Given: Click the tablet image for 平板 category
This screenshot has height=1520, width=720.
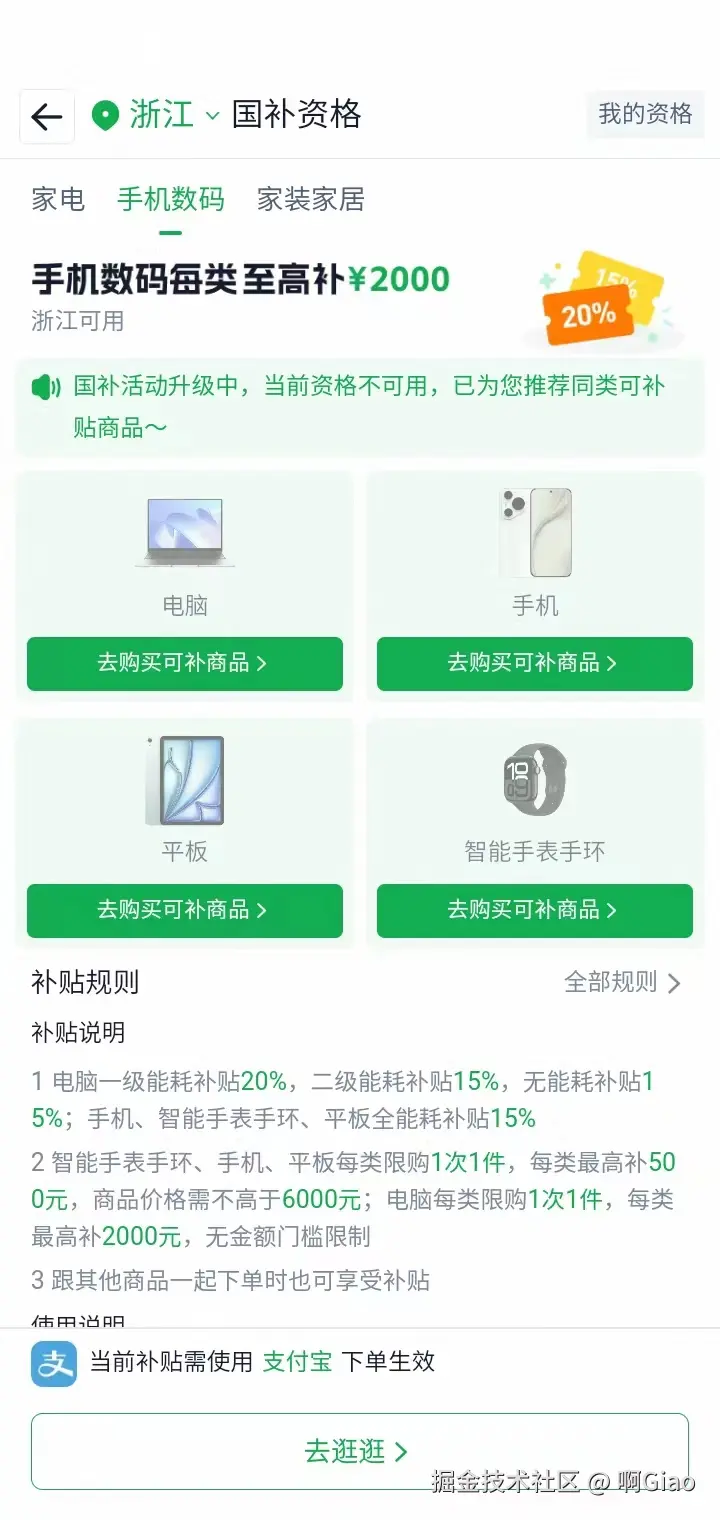Looking at the screenshot, I should [184, 780].
